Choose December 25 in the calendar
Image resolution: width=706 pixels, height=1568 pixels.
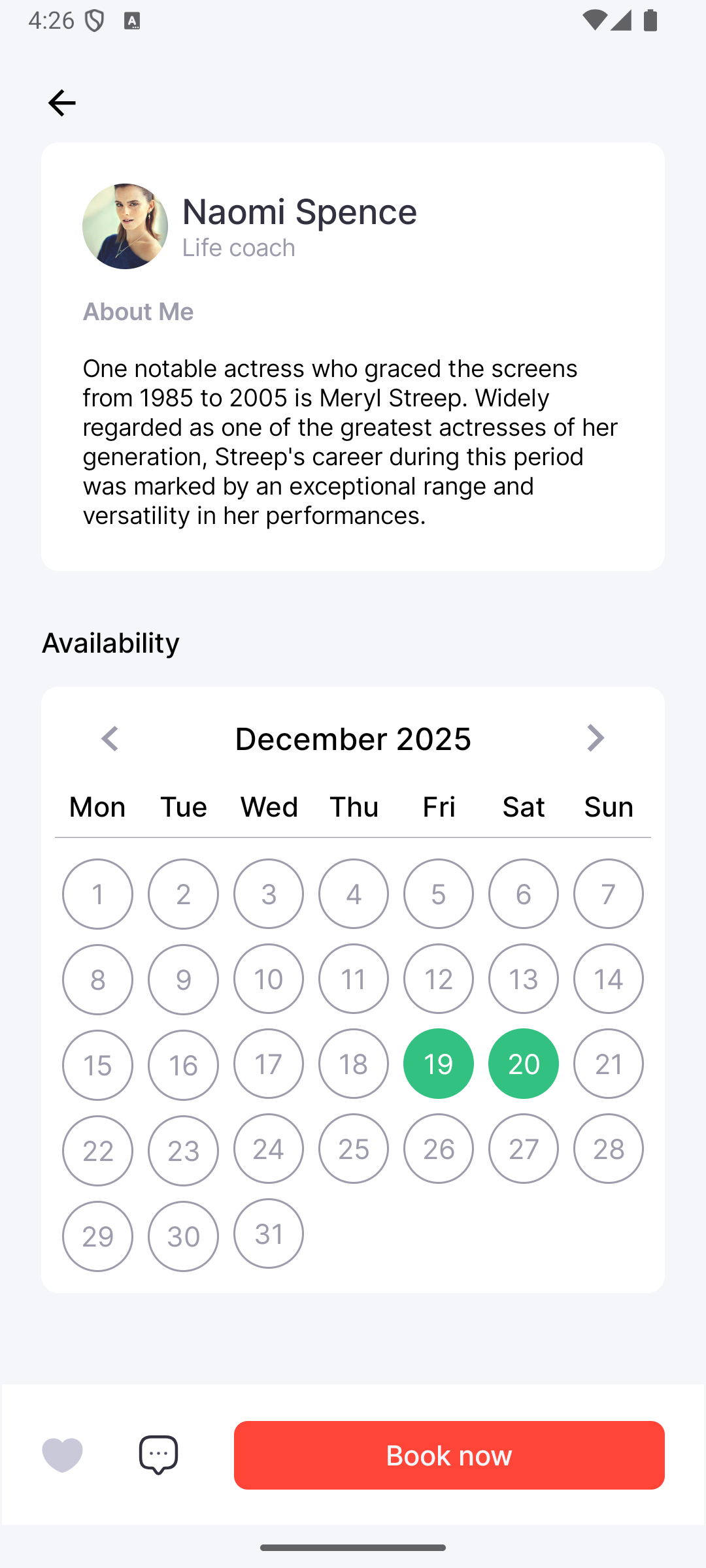(x=353, y=1149)
